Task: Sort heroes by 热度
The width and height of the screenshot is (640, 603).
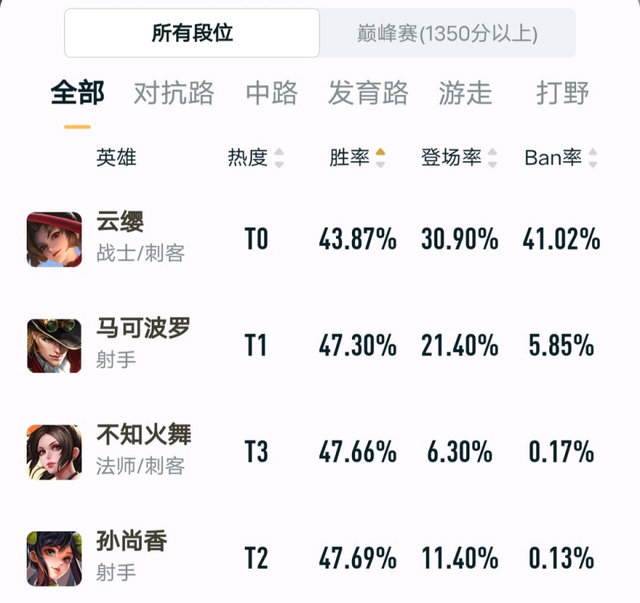Action: [255, 158]
